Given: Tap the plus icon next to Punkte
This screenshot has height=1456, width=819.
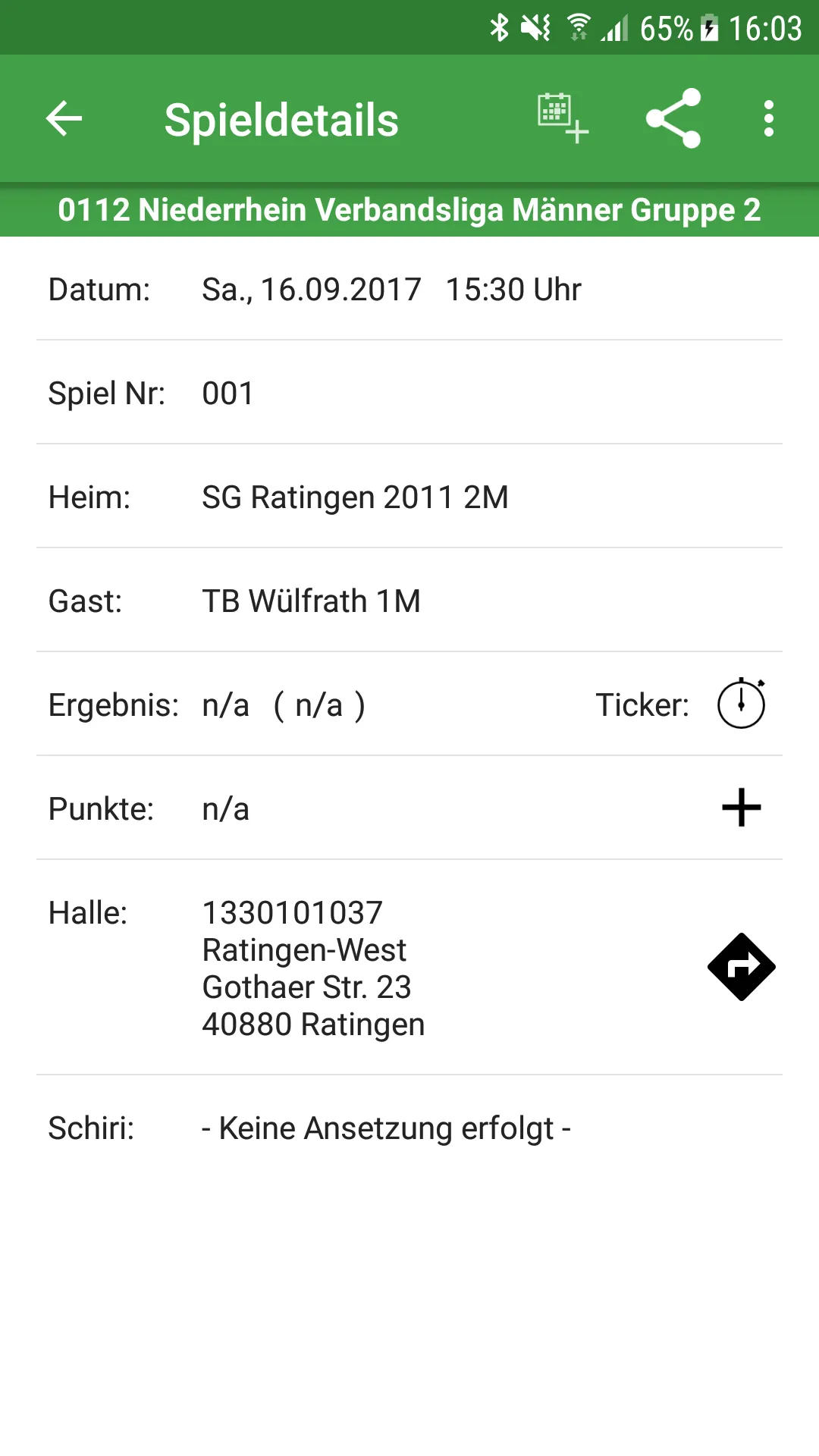Looking at the screenshot, I should [x=741, y=808].
